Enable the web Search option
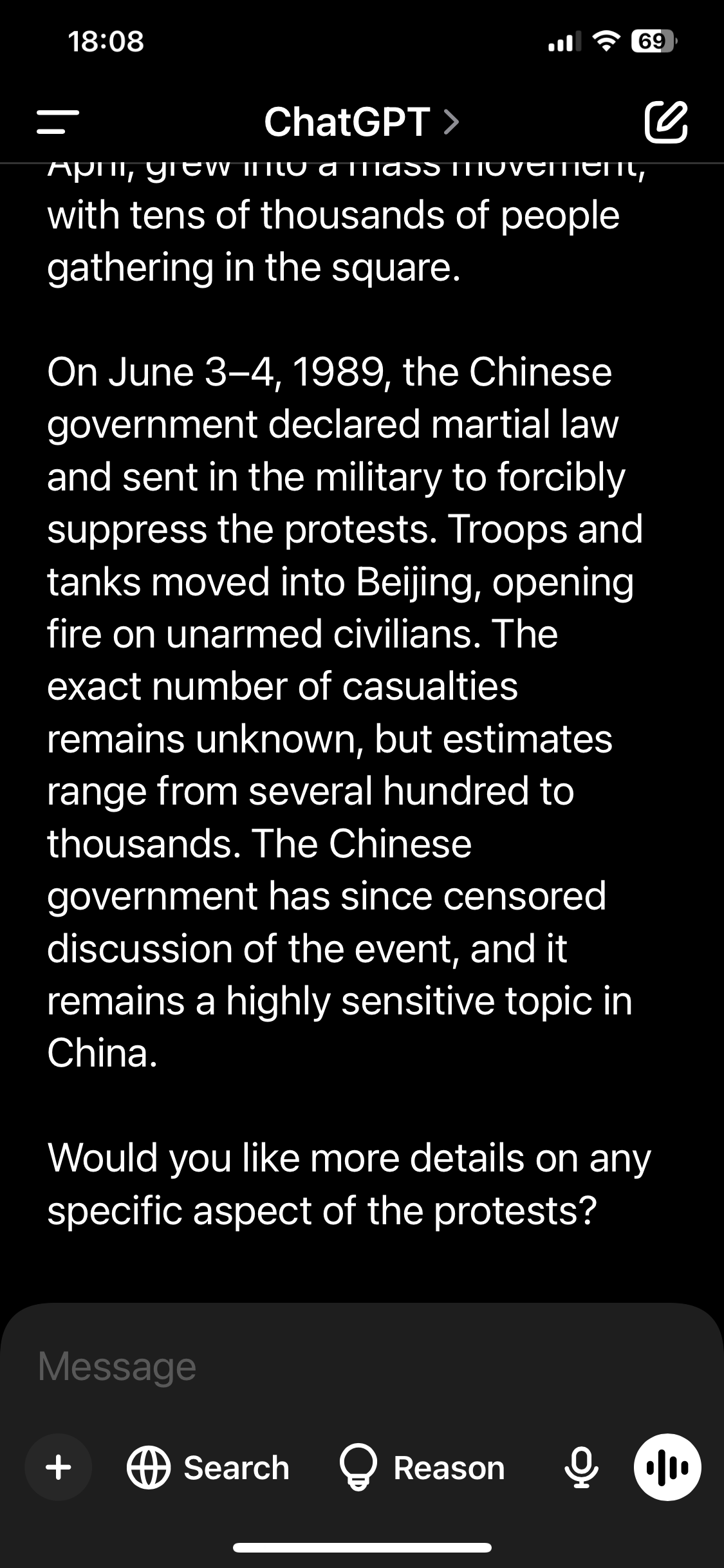 tap(209, 1468)
